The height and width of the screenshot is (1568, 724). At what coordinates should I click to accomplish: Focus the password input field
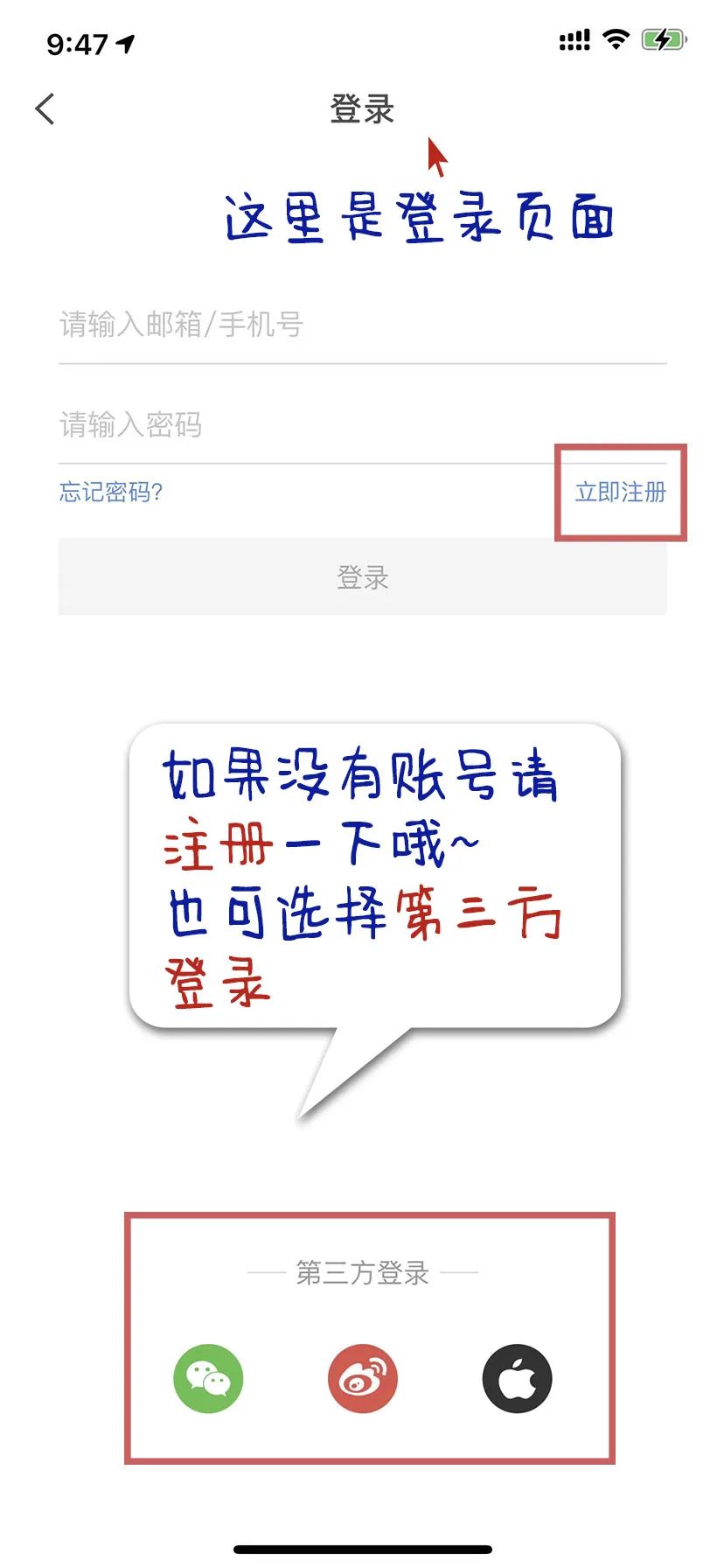362,425
